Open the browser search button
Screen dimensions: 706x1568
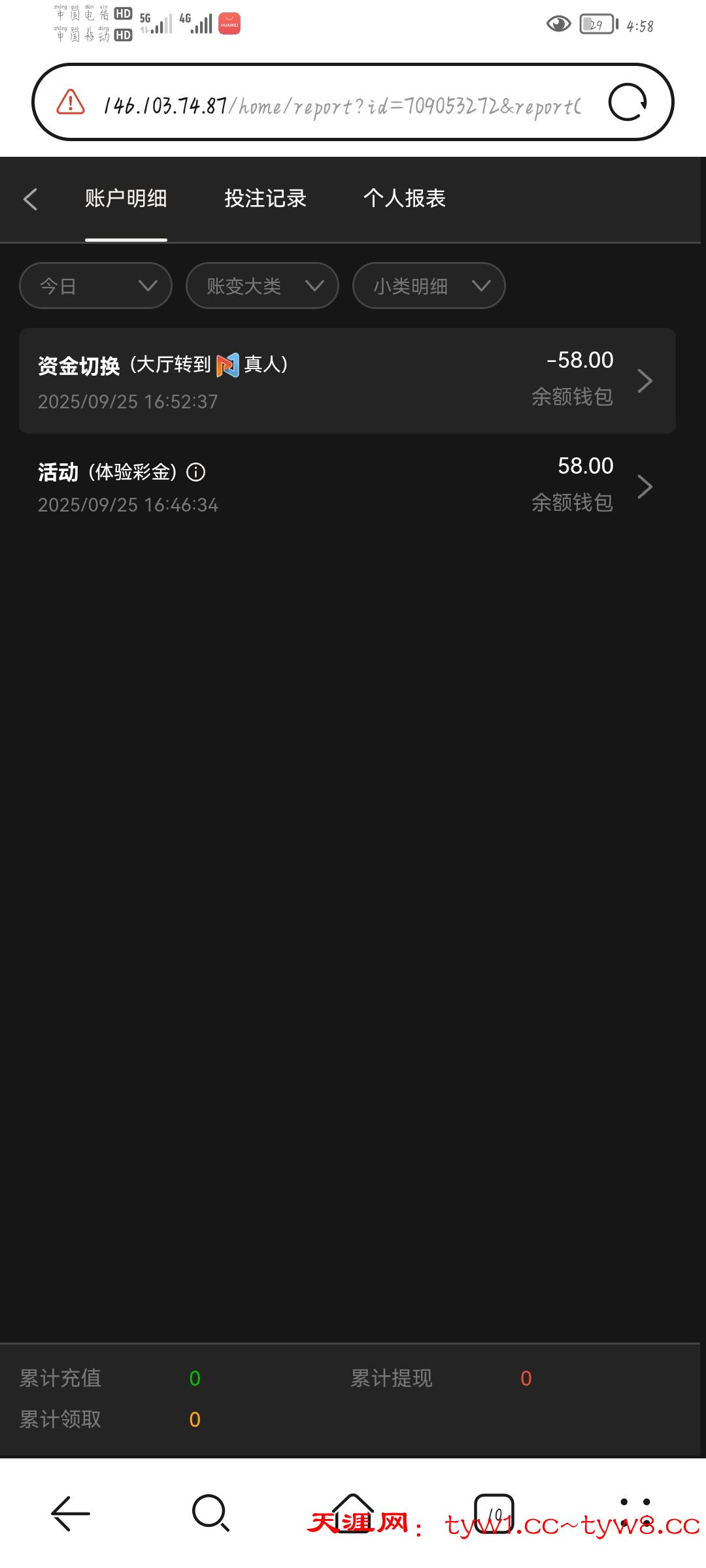[x=210, y=1513]
